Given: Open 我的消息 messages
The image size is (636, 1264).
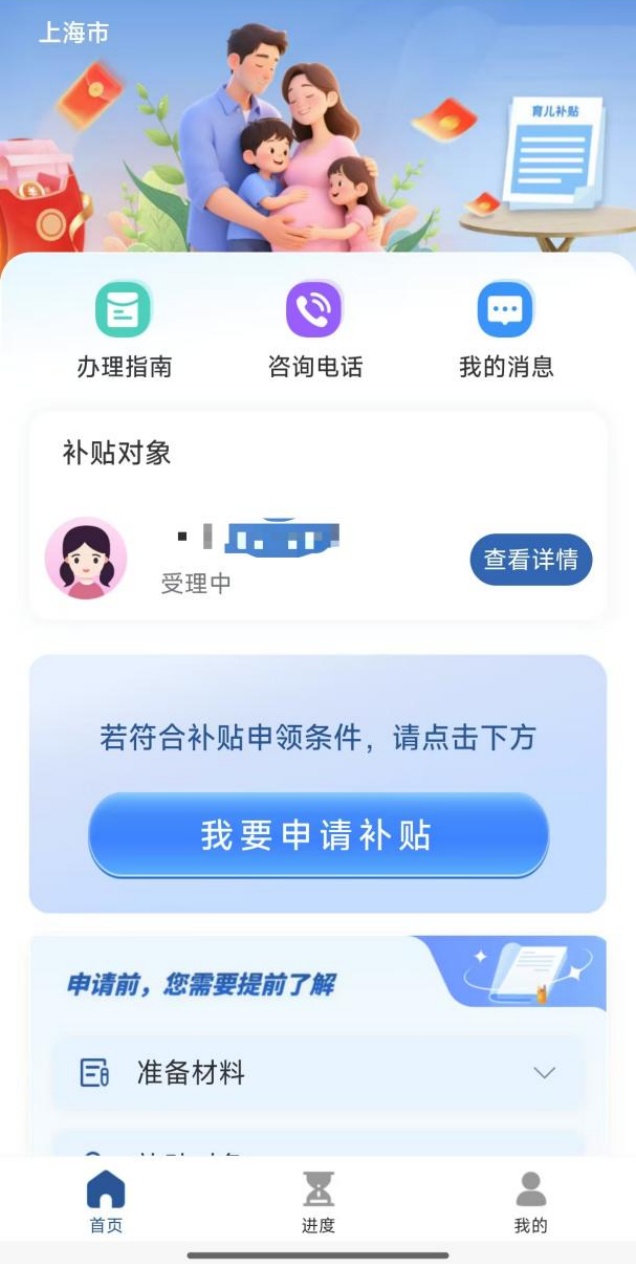Looking at the screenshot, I should click(x=506, y=330).
